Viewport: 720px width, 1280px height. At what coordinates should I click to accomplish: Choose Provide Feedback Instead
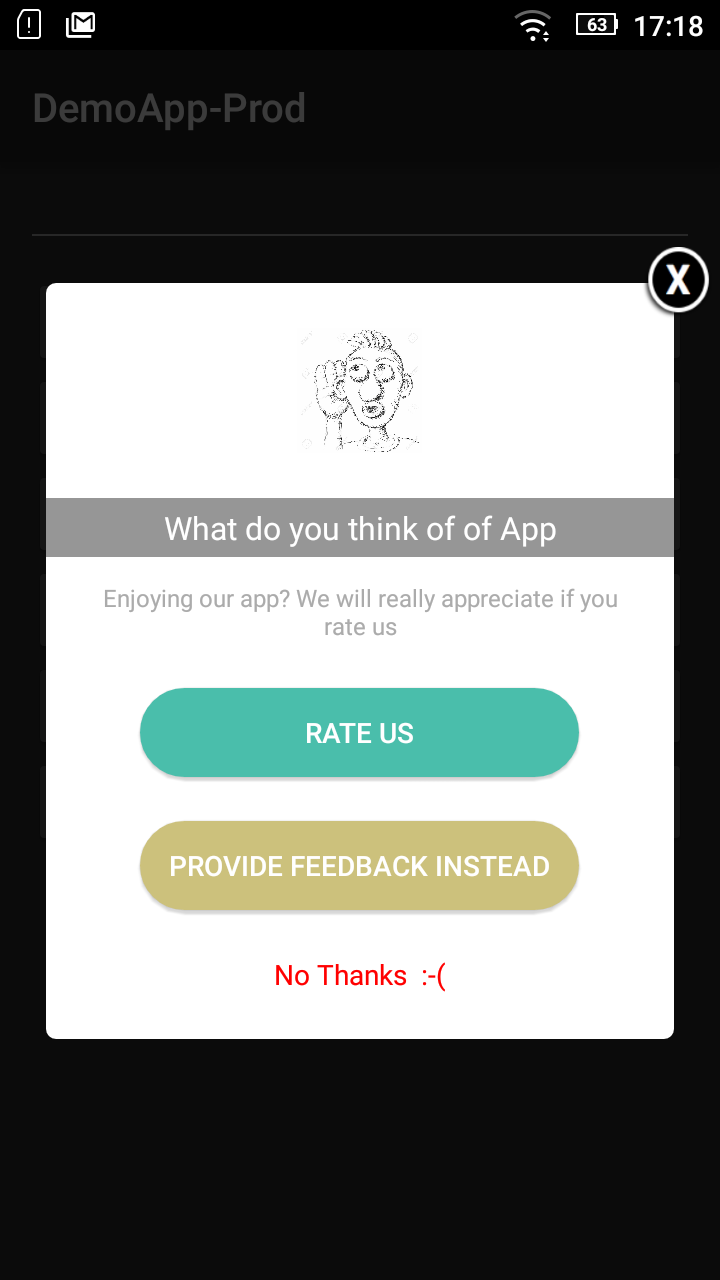359,866
